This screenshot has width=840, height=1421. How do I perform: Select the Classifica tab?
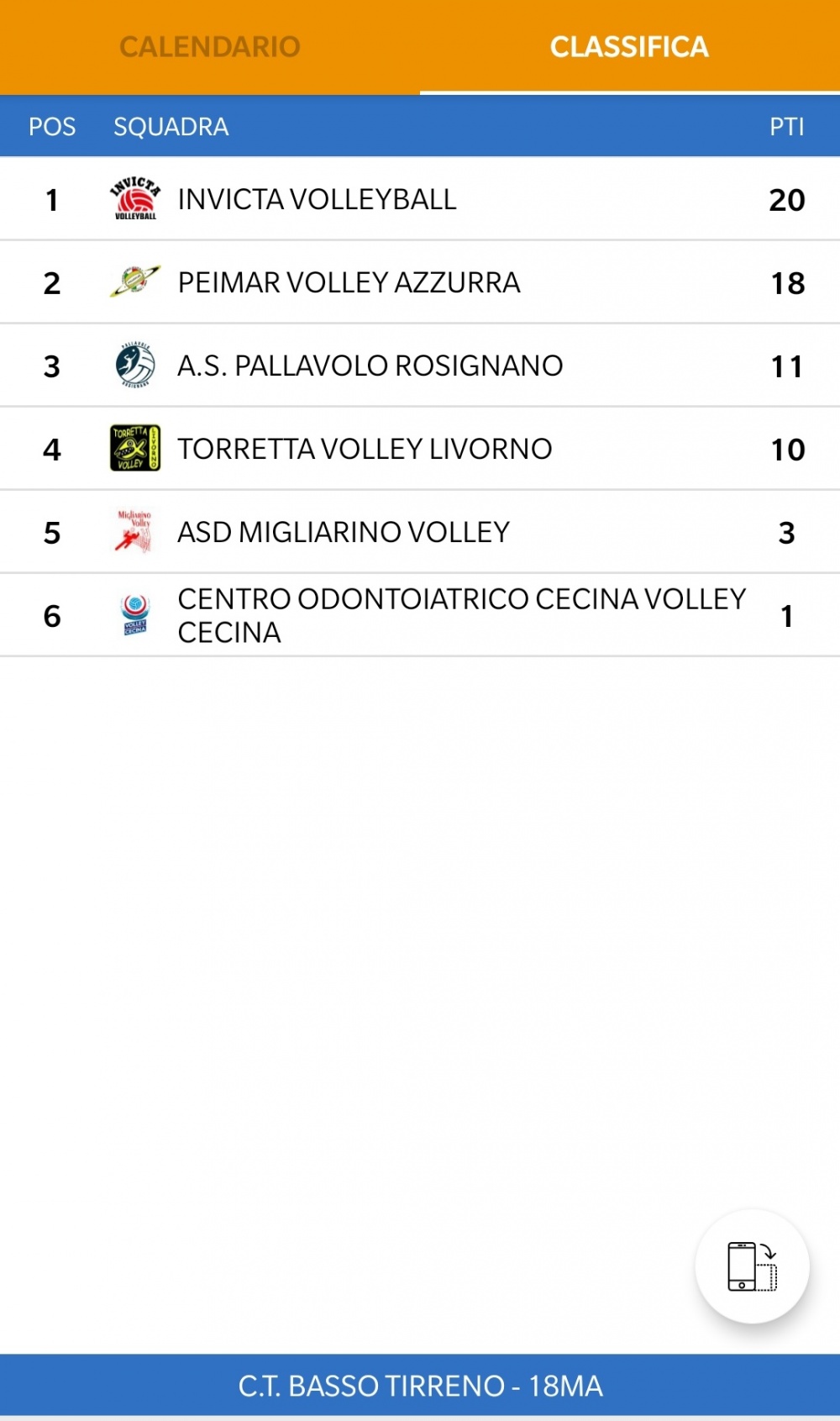coord(630,47)
